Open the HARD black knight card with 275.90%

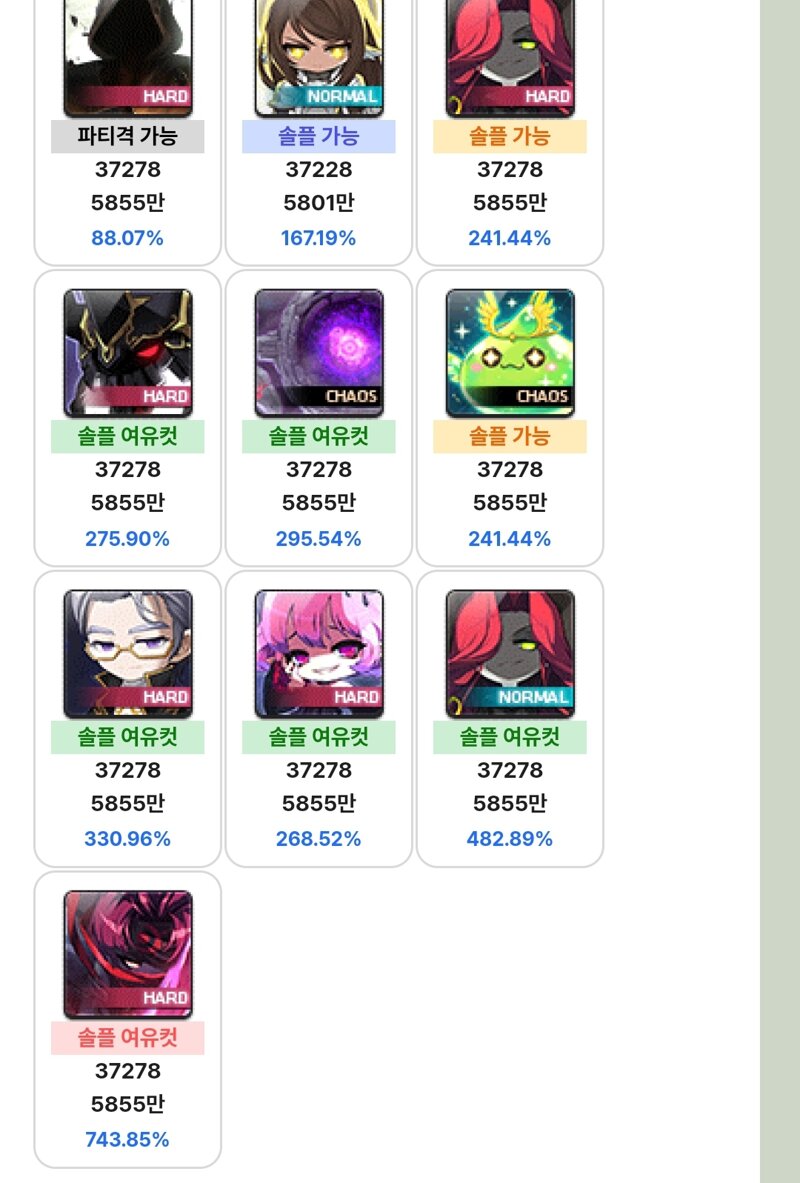pyautogui.click(x=128, y=418)
